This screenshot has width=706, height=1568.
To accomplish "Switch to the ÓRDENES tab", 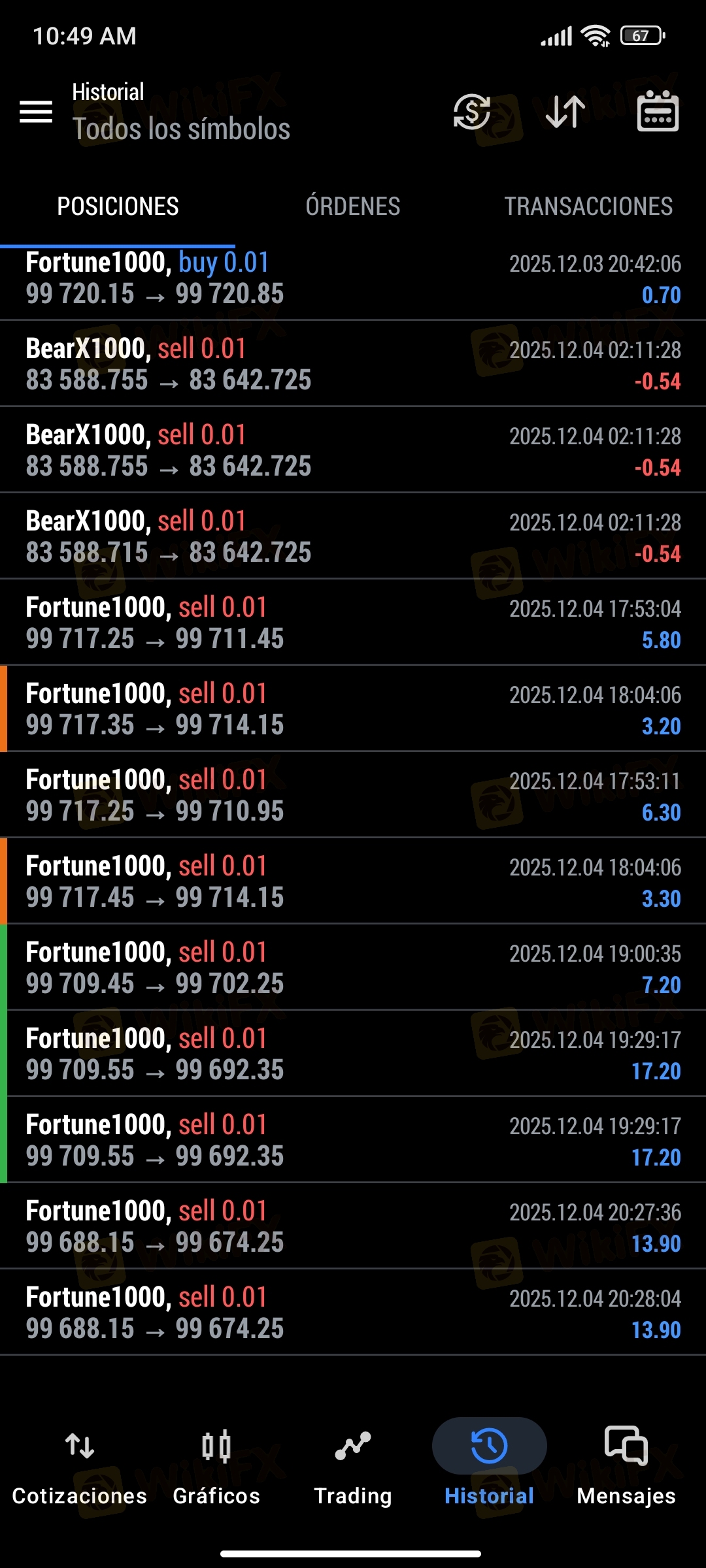I will tap(352, 206).
